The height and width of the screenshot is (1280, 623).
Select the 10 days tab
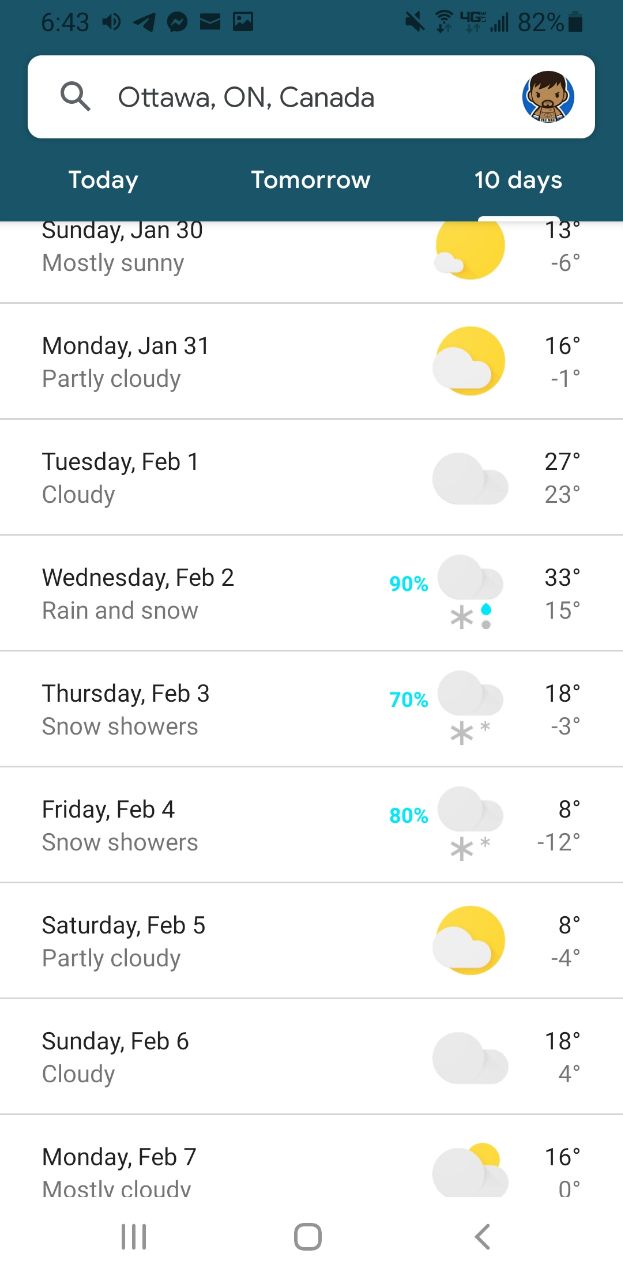518,180
